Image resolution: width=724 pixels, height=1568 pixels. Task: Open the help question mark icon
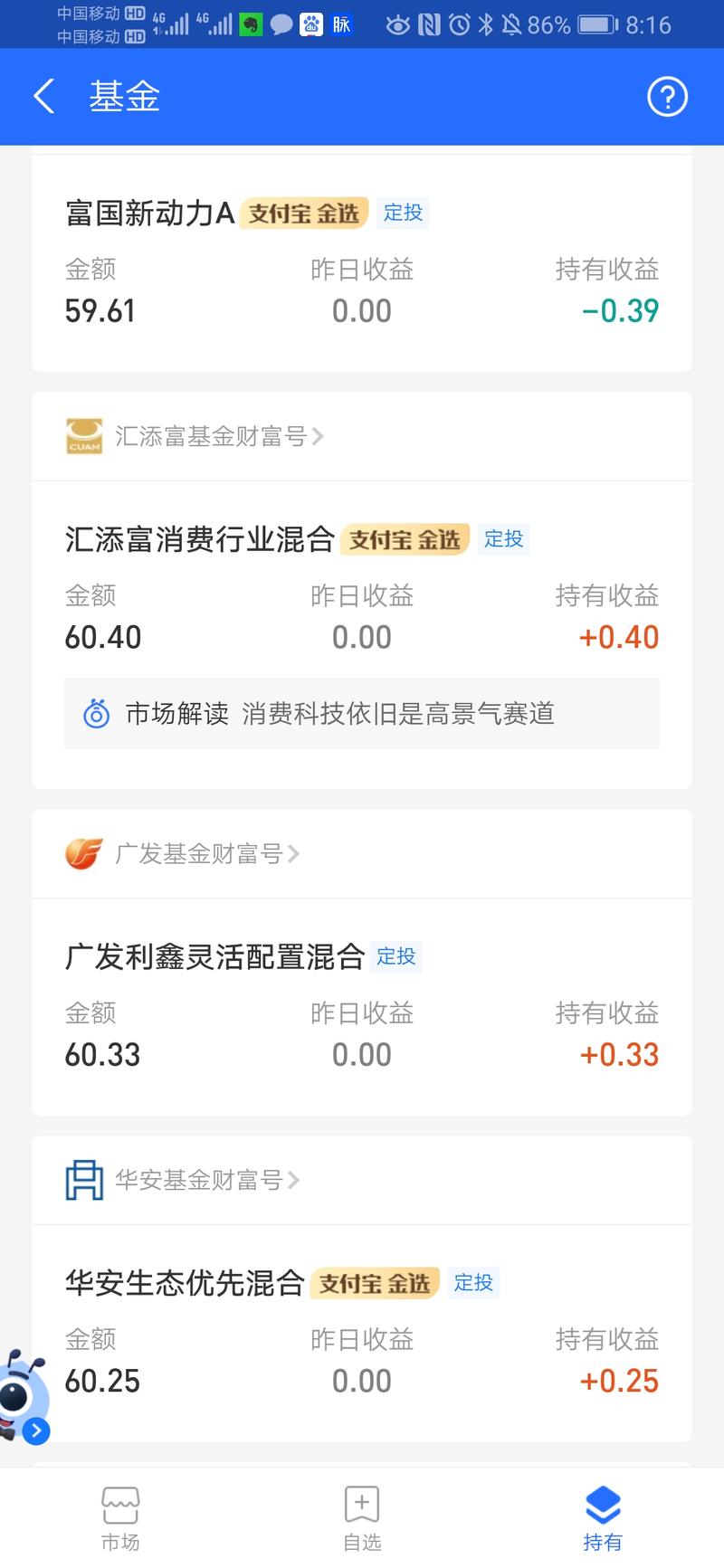point(667,97)
